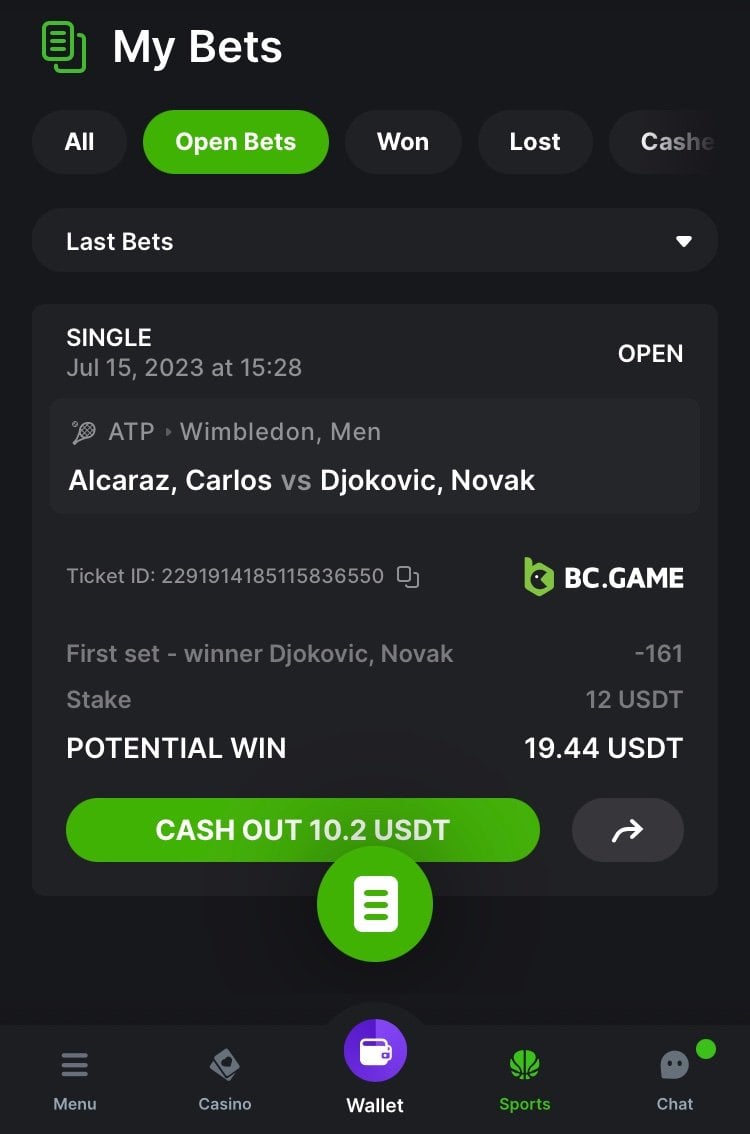The height and width of the screenshot is (1134, 750).
Task: Open the Menu drawer
Action: click(x=75, y=1080)
